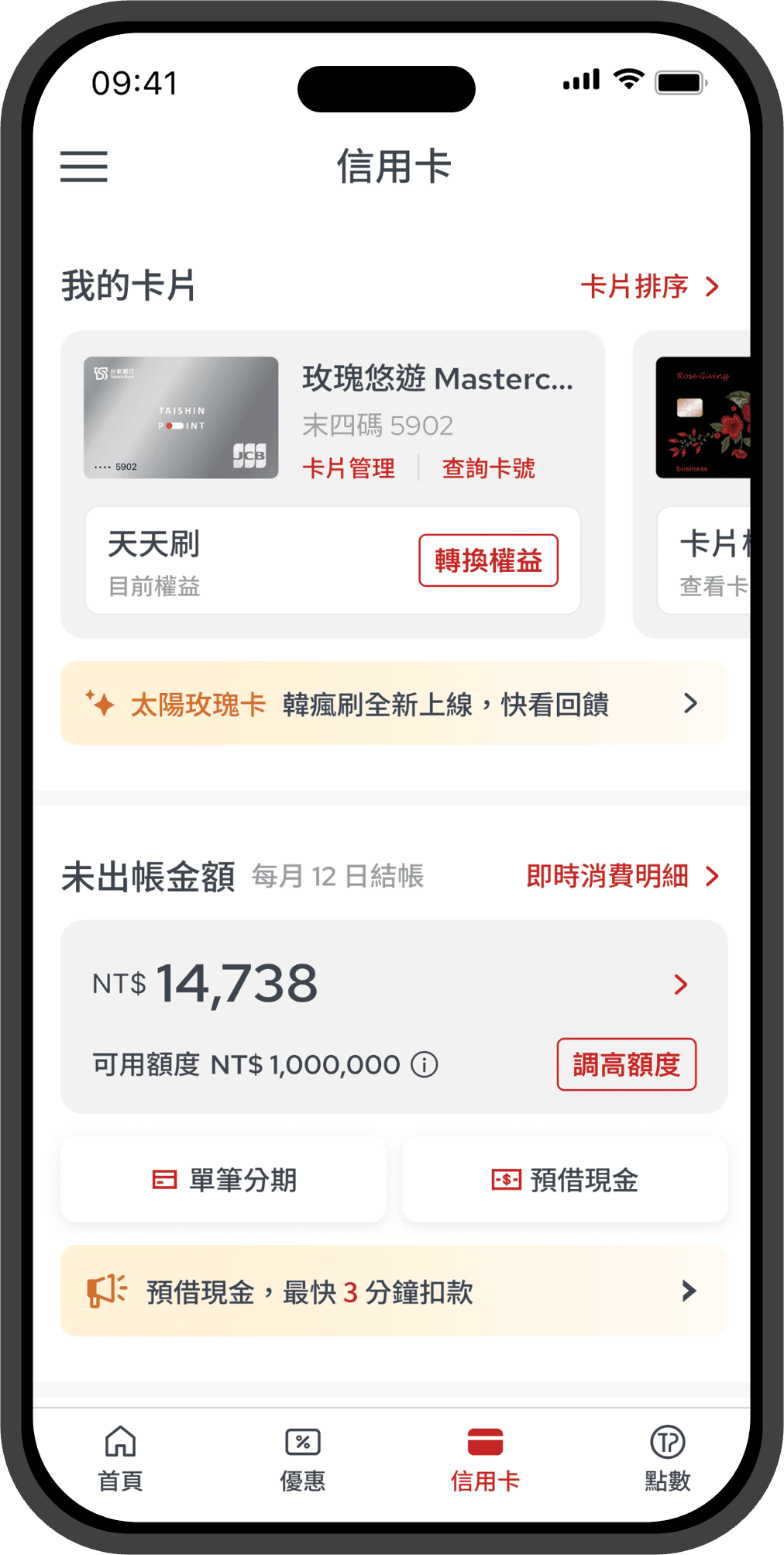View 即時消費明細 transaction details
This screenshot has width=784, height=1555.
pyautogui.click(x=622, y=877)
